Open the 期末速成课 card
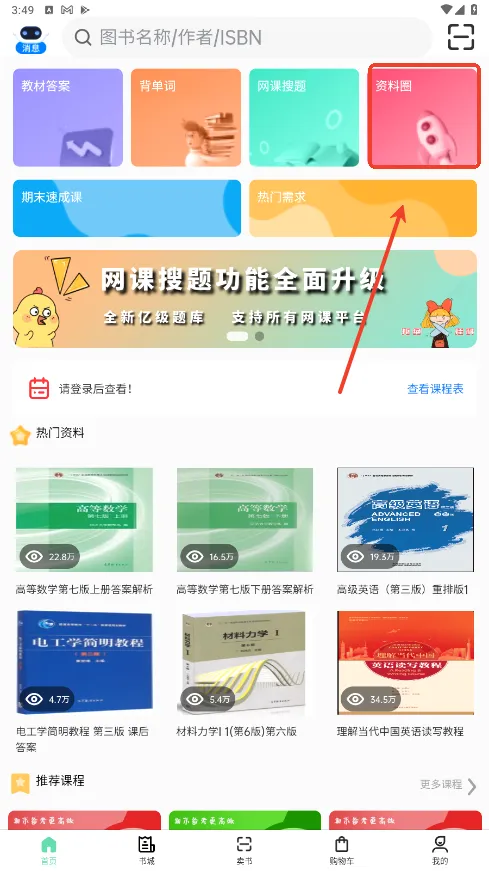The image size is (489, 871). (x=127, y=208)
